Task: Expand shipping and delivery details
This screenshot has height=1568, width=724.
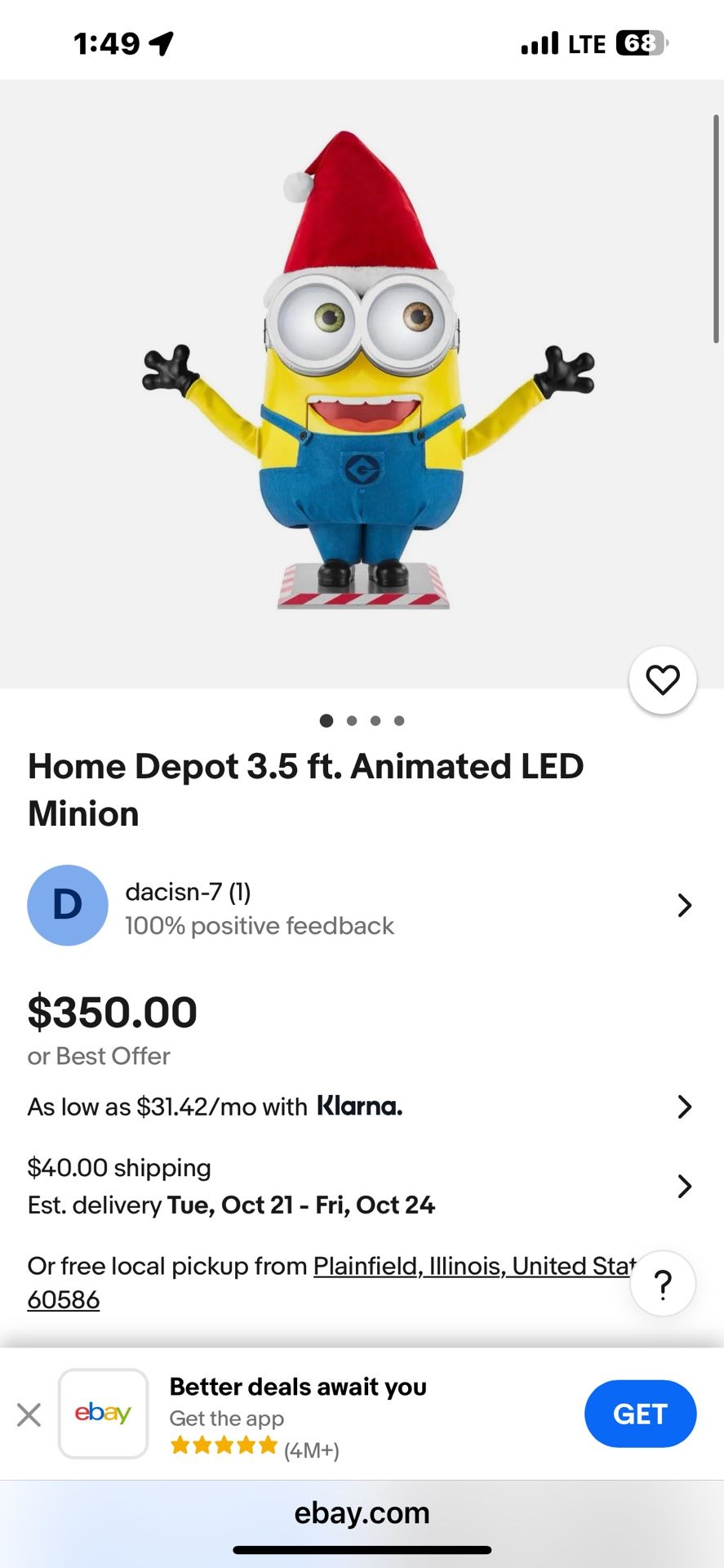Action: (x=683, y=1186)
